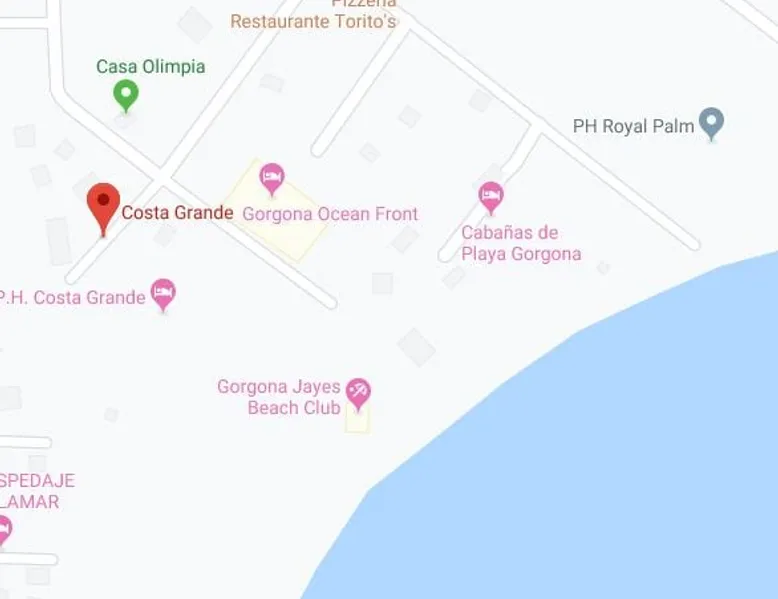Screen dimensions: 778x599
Task: Tap the PH Royal Palm place marker
Action: click(x=711, y=123)
